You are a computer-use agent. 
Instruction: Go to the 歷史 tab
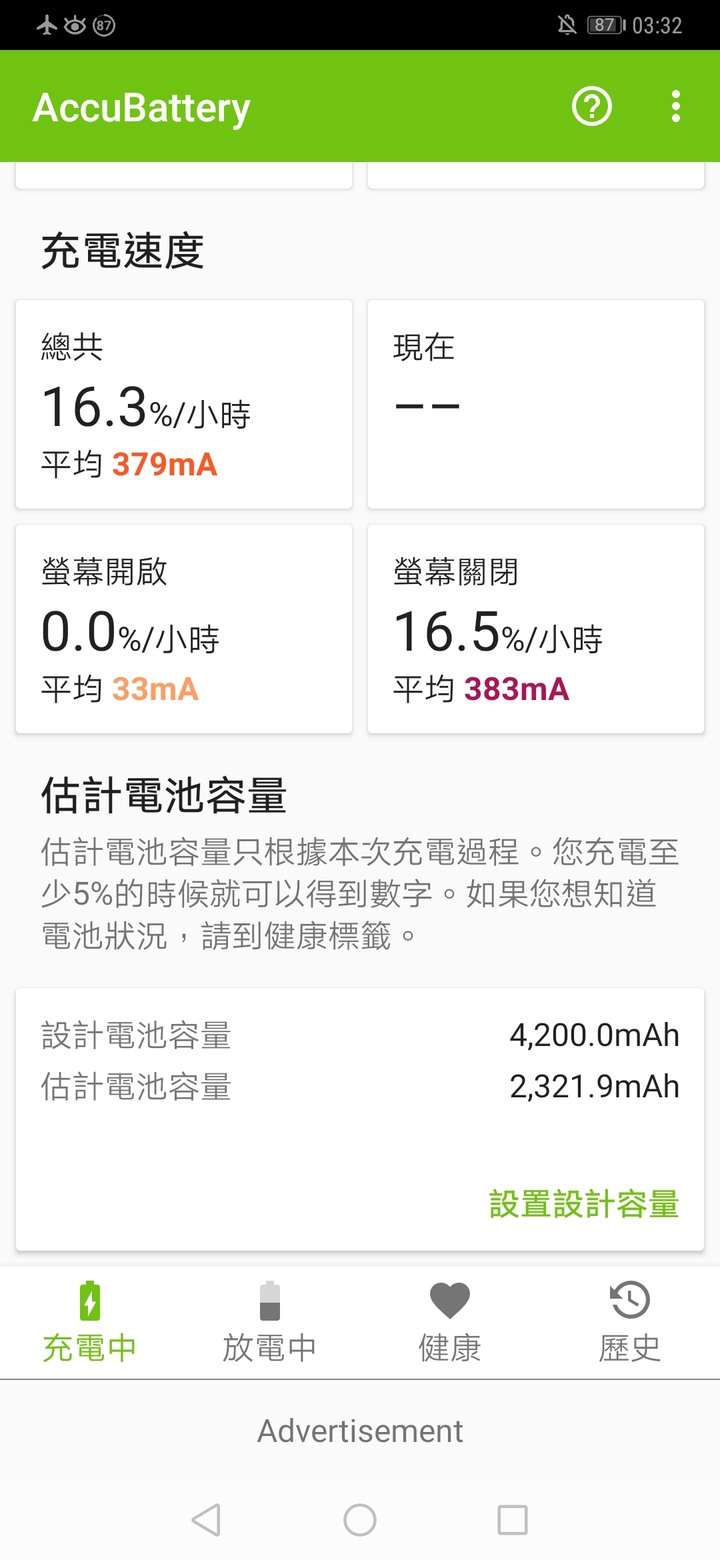click(x=630, y=1322)
